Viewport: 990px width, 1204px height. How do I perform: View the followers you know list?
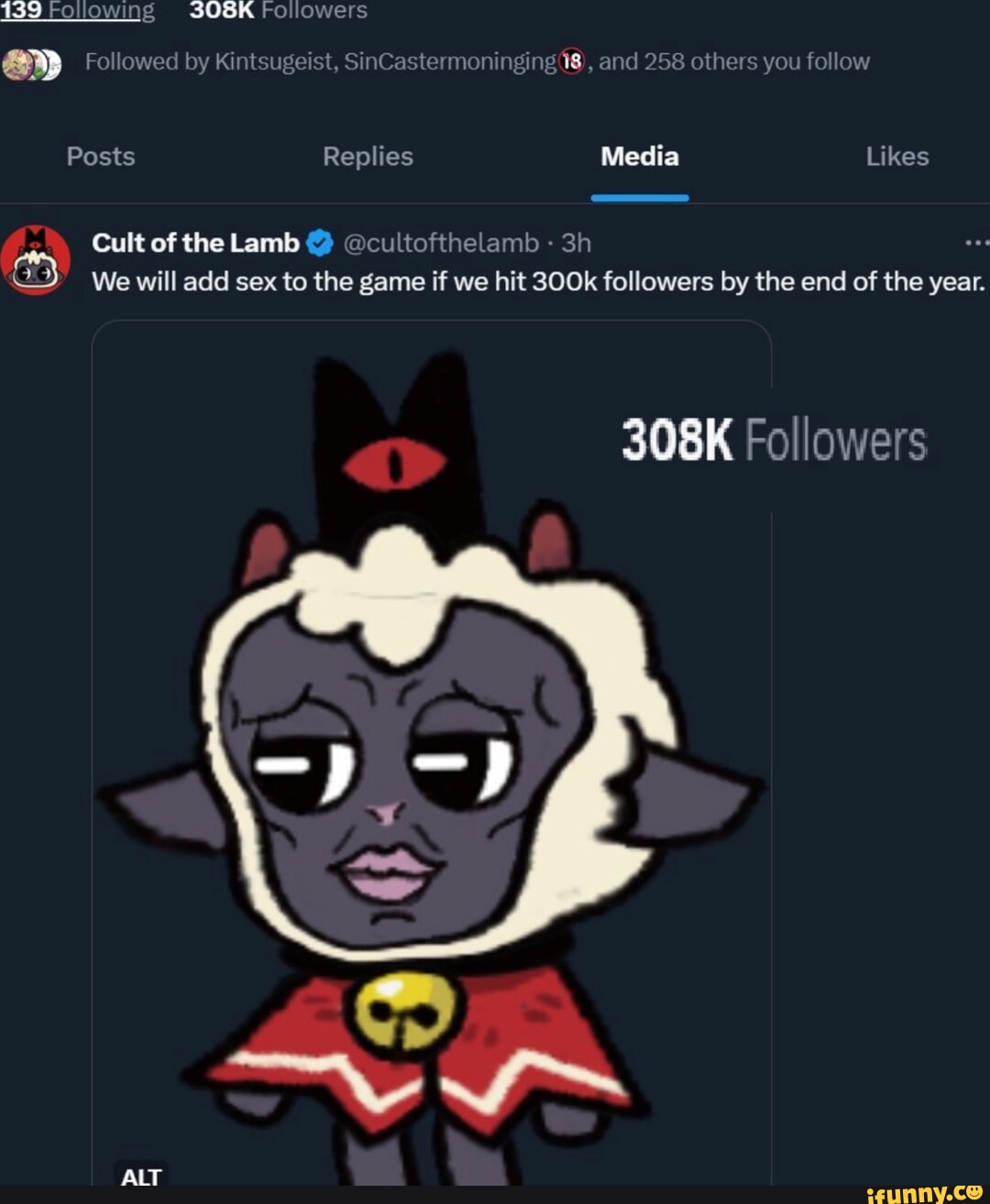click(x=477, y=62)
